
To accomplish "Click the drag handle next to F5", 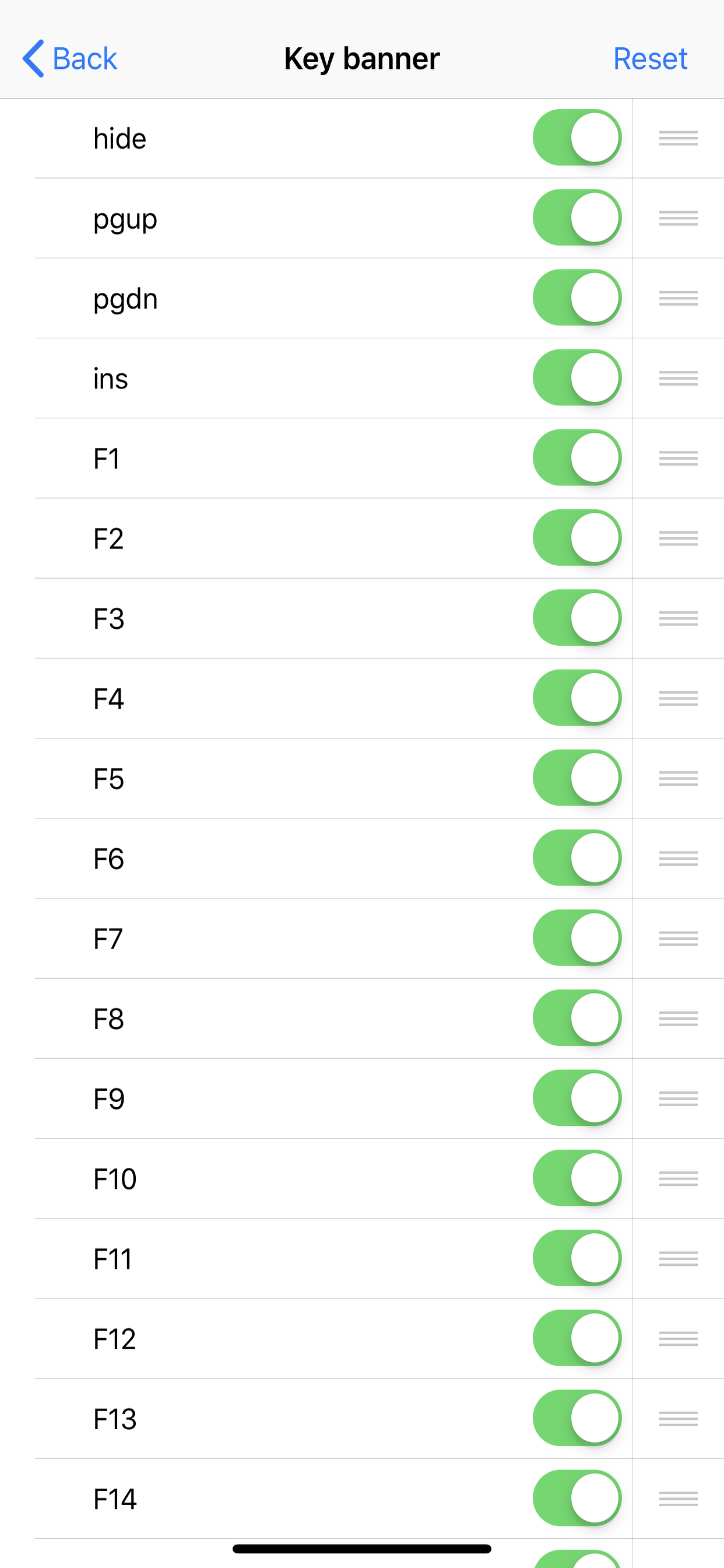I will point(679,778).
